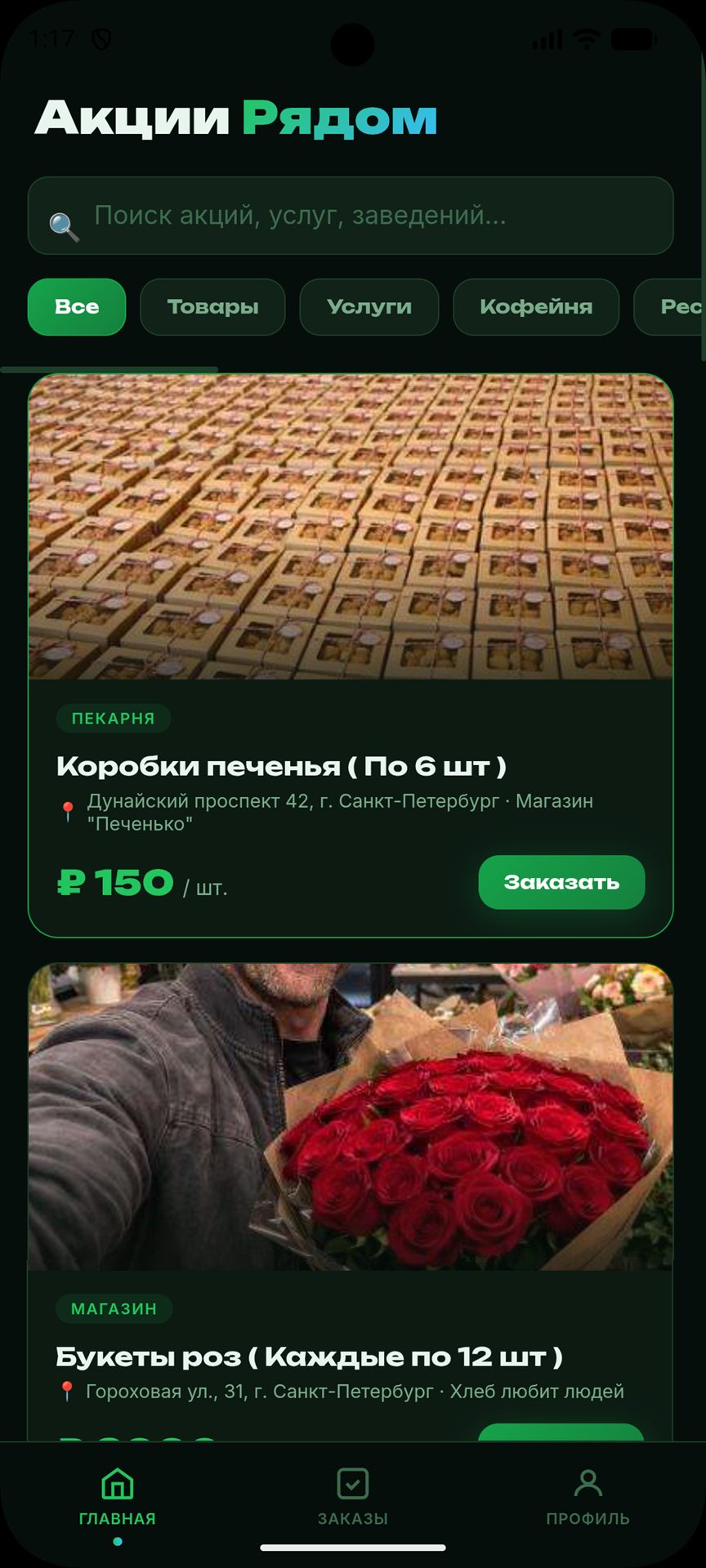Image resolution: width=706 pixels, height=1568 pixels.
Task: Select the ПРОФИЛЬ navigation item
Action: 589,1517
